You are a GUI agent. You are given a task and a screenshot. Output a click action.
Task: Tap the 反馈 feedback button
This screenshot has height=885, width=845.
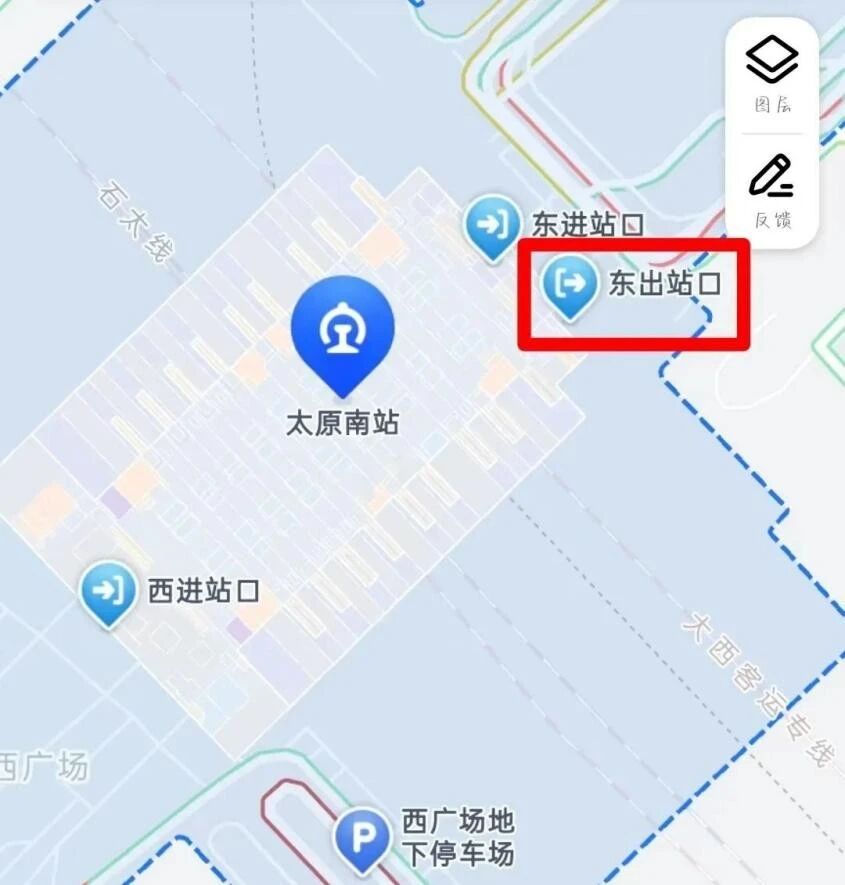click(x=771, y=189)
